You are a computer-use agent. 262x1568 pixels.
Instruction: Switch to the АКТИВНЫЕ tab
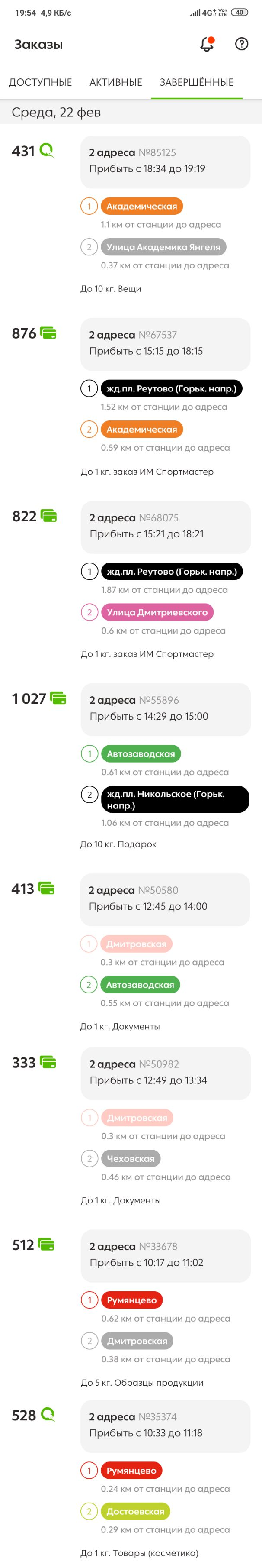[x=115, y=82]
